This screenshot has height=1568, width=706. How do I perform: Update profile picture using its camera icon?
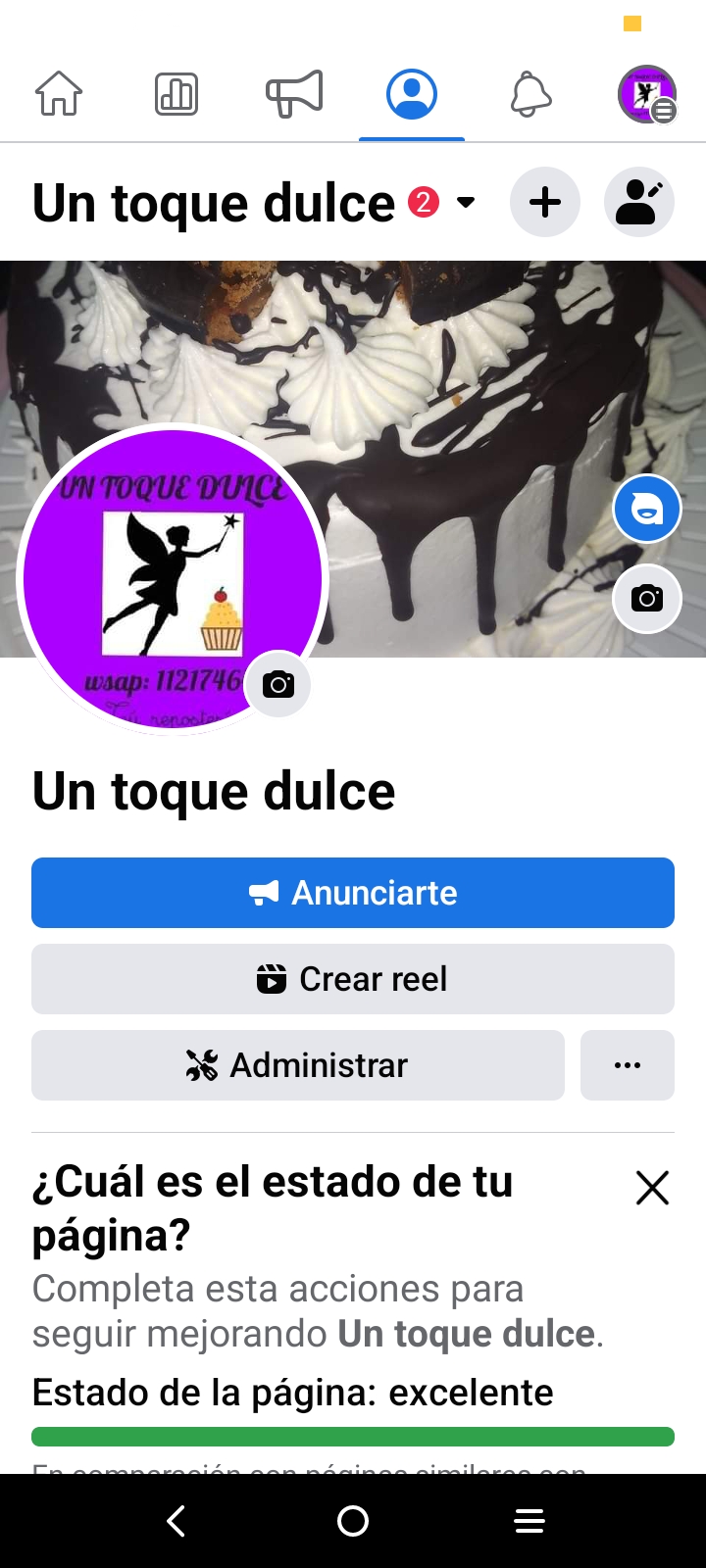click(277, 684)
